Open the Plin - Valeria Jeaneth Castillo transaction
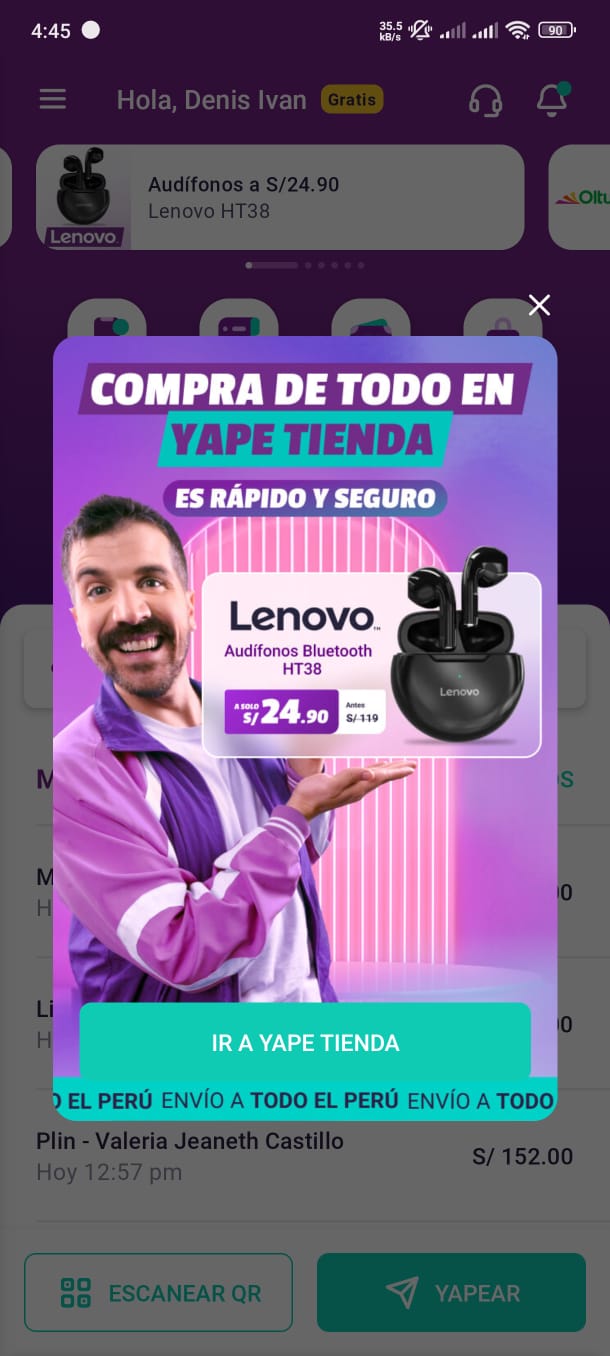This screenshot has height=1356, width=610. [x=304, y=1156]
